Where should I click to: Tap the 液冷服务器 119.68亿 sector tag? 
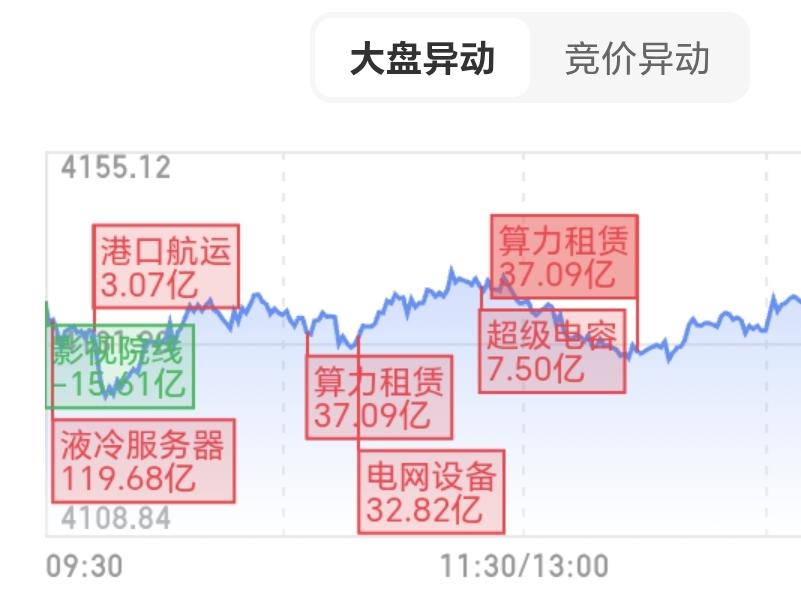143,461
